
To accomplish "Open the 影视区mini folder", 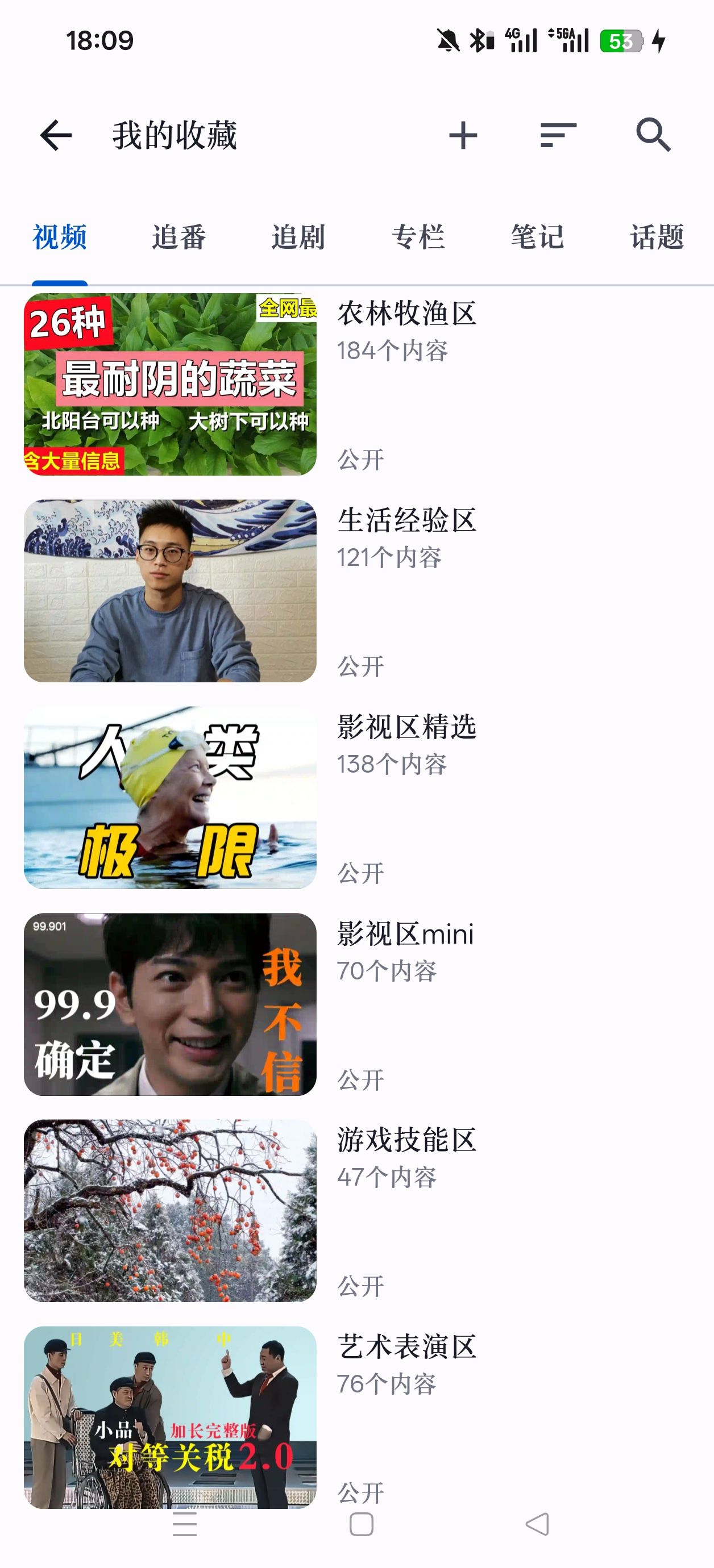I will 405,935.
